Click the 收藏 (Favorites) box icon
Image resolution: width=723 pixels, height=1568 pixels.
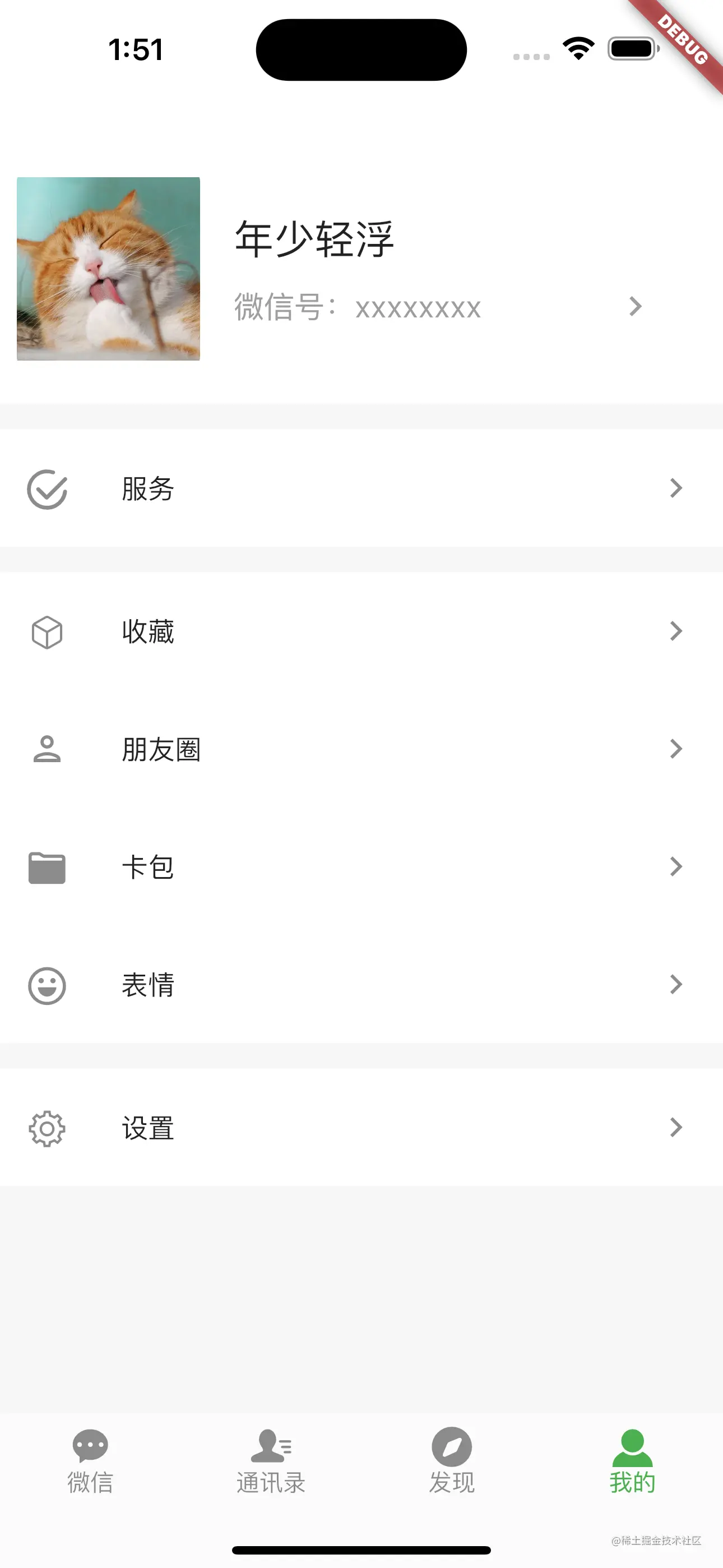(48, 633)
